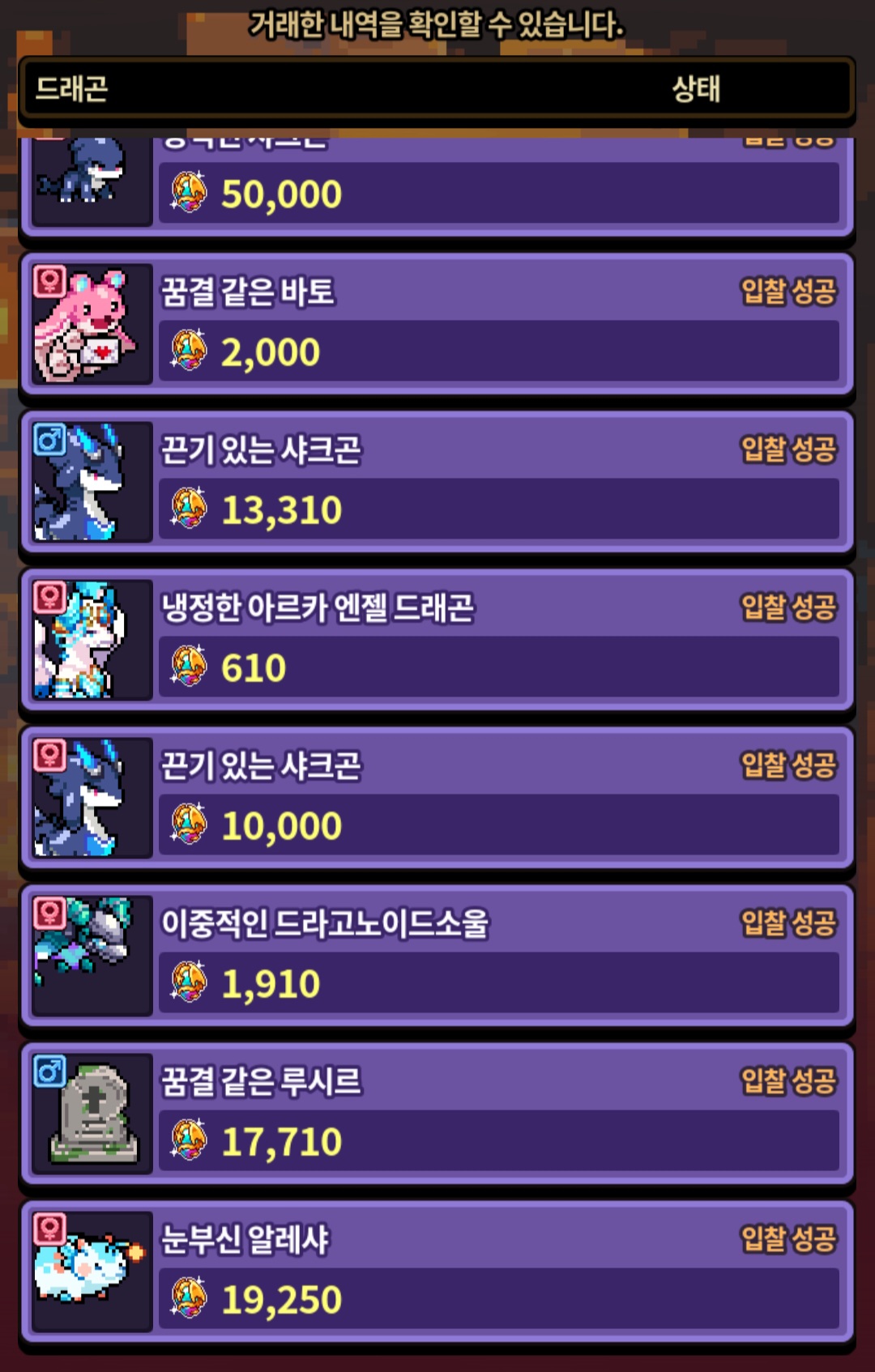View the 이중적인 드라고노이드소울 trade entry
The image size is (875, 1372).
point(437,956)
